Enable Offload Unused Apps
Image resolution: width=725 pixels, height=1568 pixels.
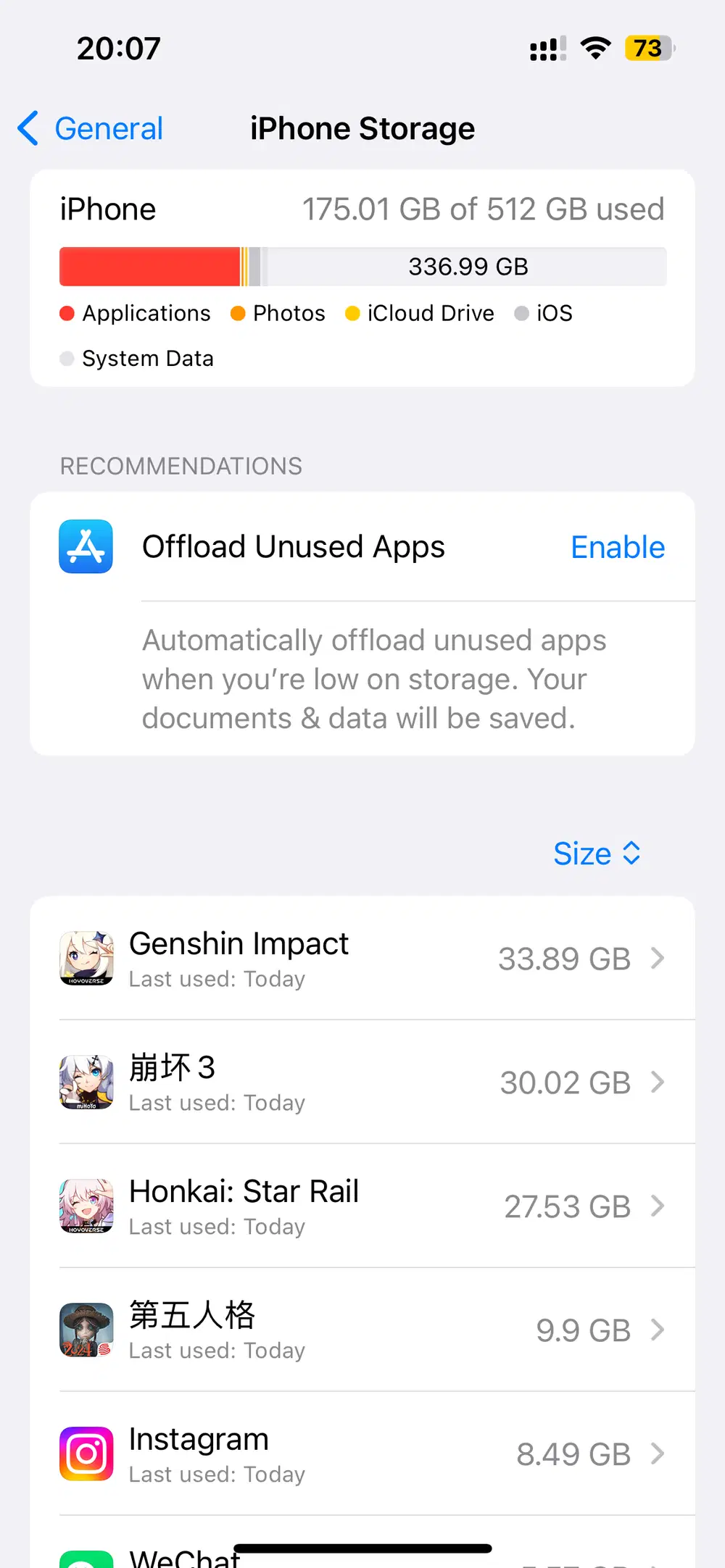(617, 547)
